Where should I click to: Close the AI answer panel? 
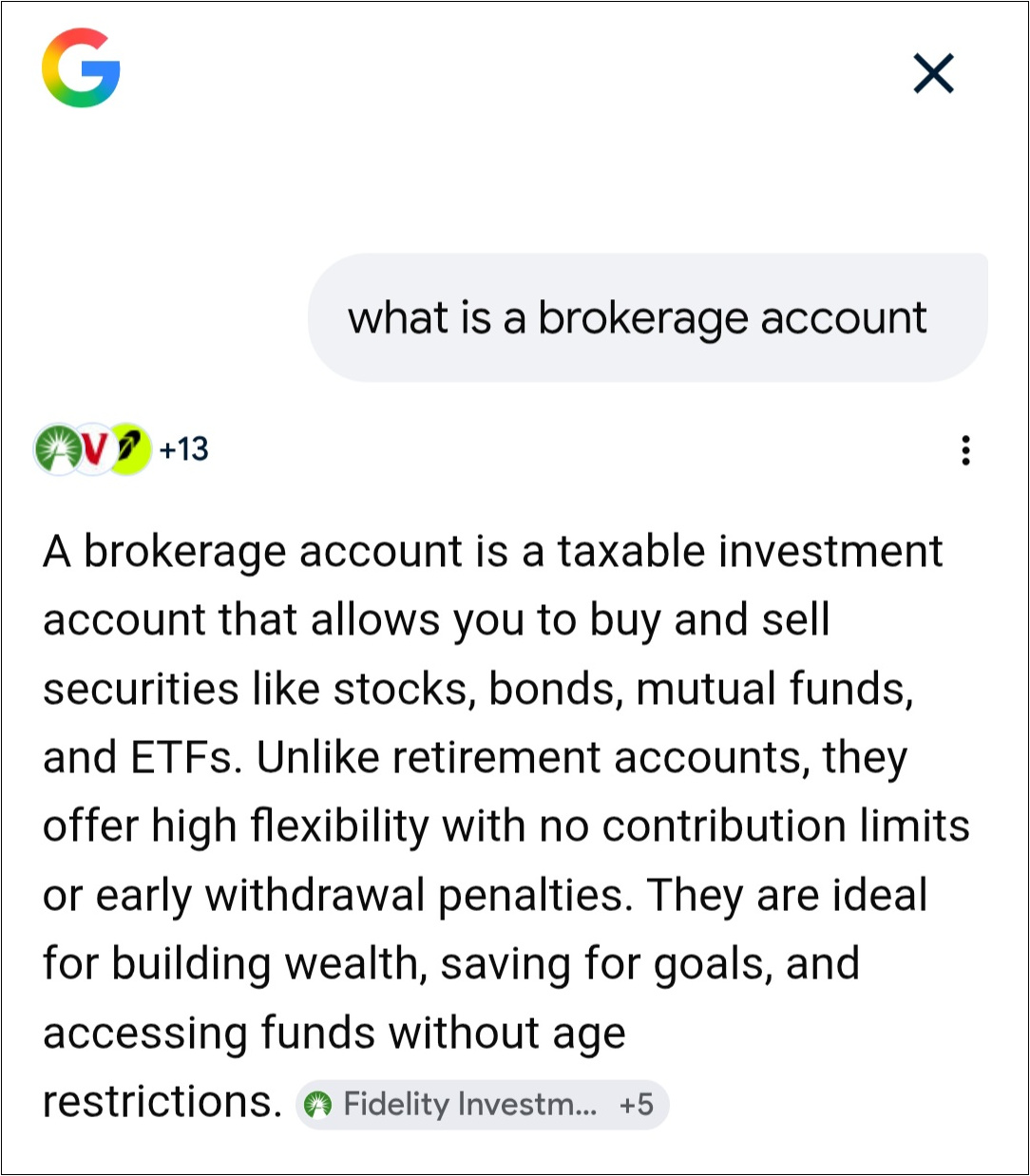click(x=933, y=73)
